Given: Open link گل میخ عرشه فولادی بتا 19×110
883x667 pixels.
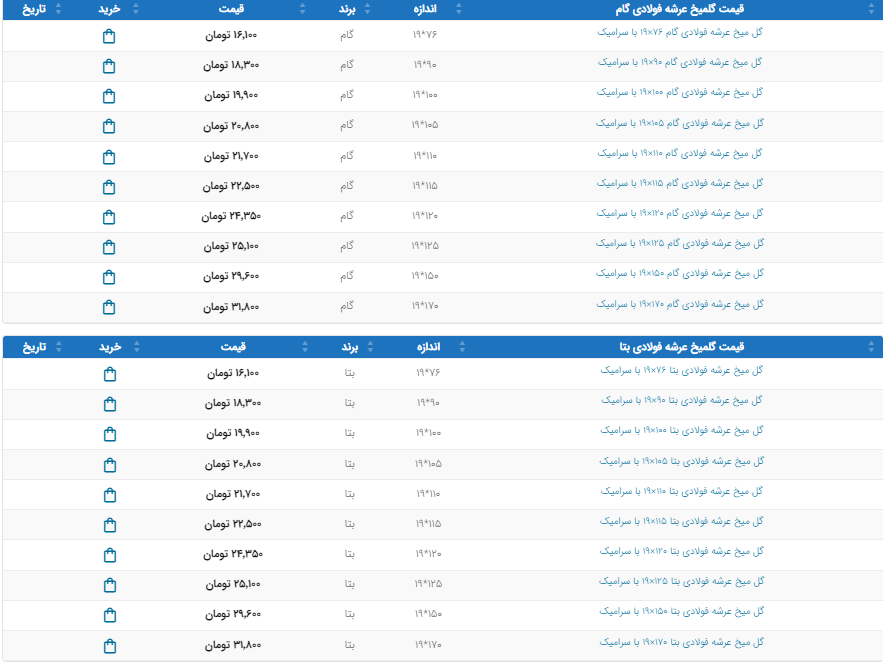Looking at the screenshot, I should coord(682,490).
